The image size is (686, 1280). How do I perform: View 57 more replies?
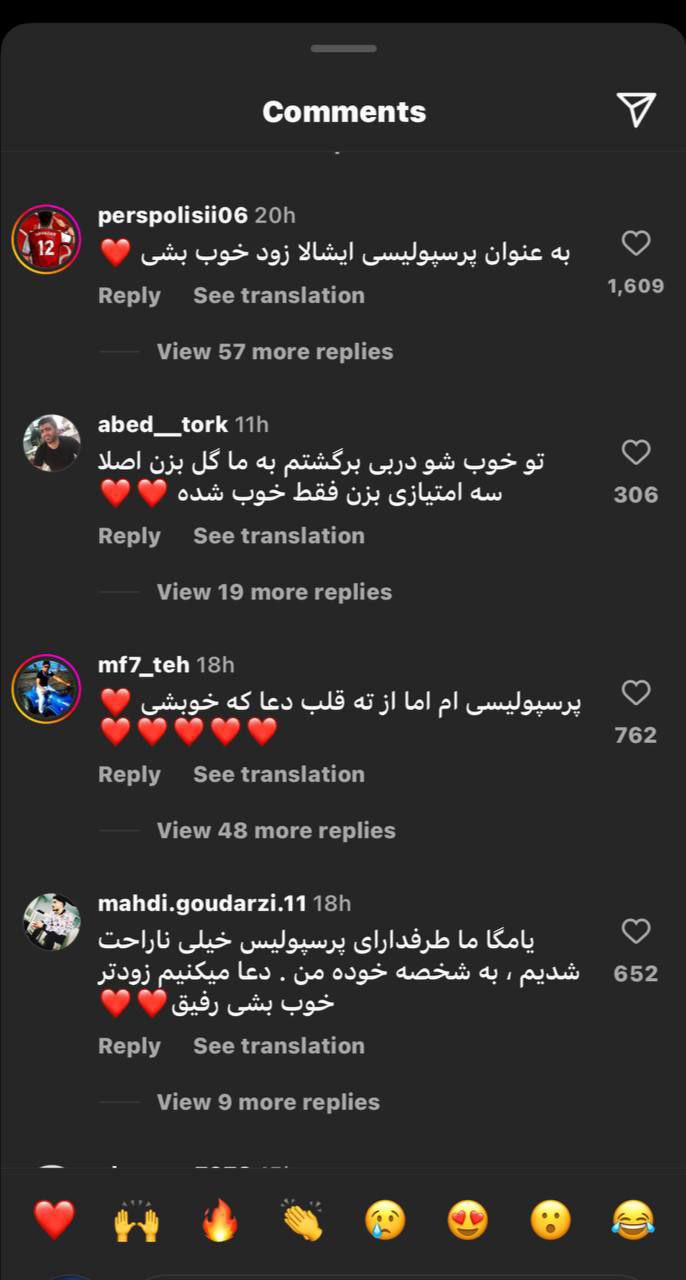tap(274, 351)
